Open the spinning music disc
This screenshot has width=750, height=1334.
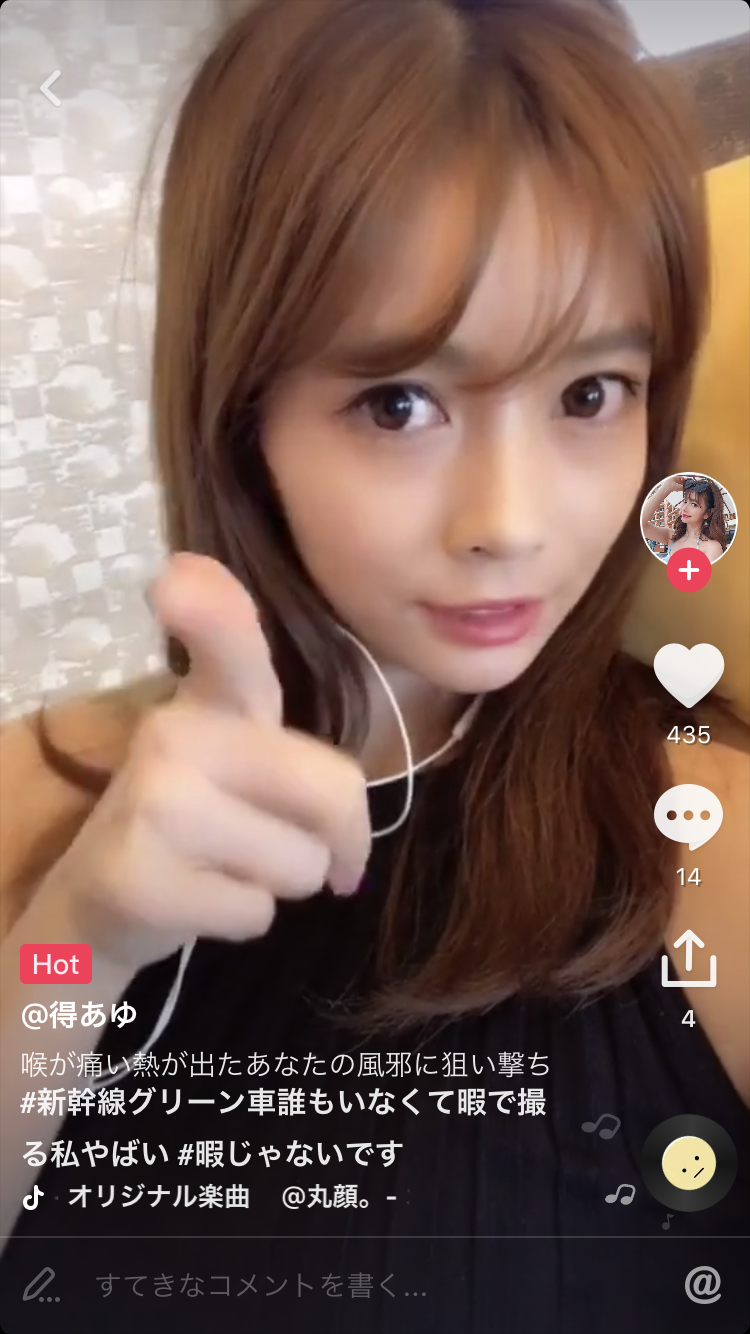tap(688, 1163)
